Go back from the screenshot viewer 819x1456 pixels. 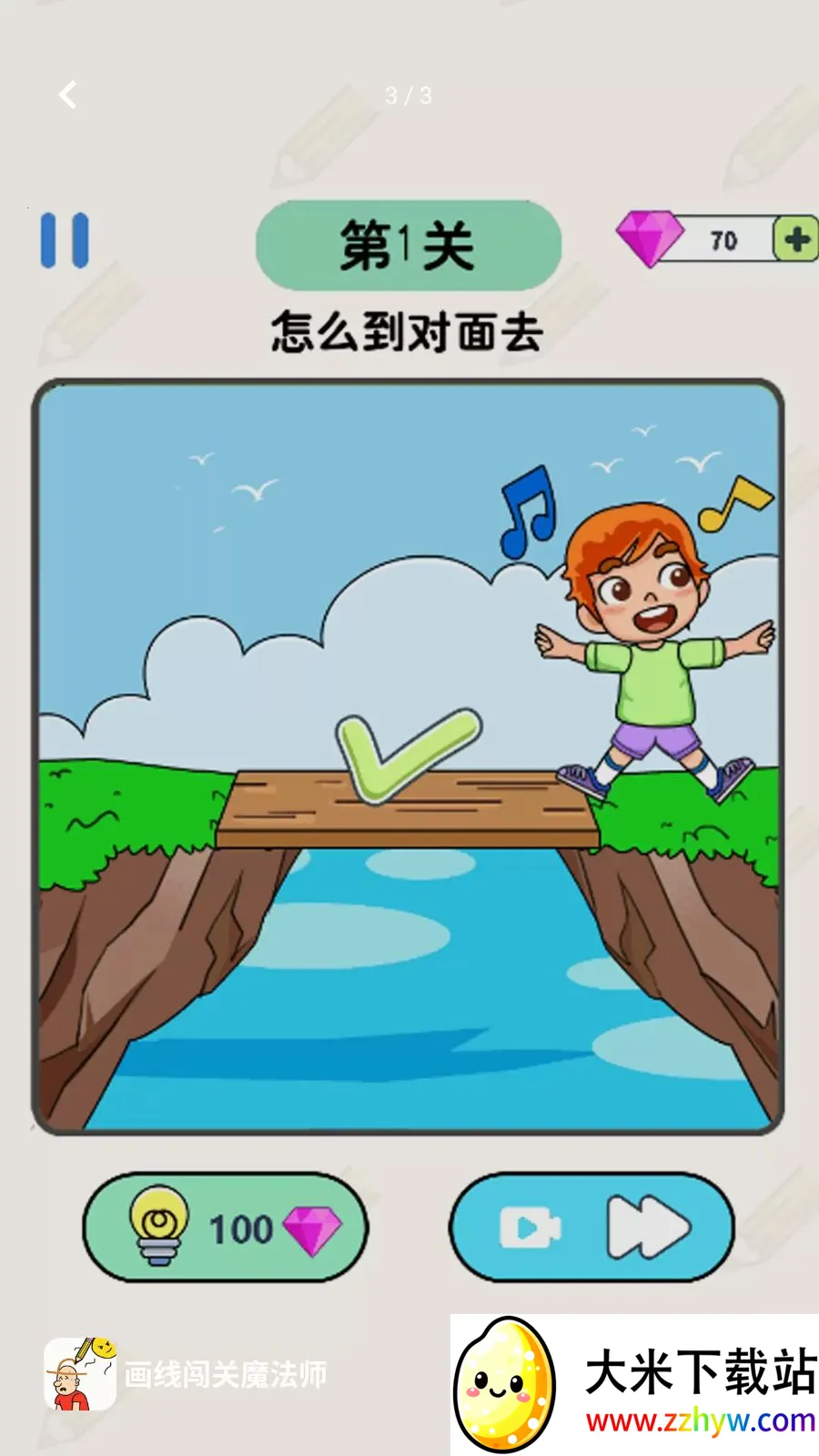tap(68, 95)
